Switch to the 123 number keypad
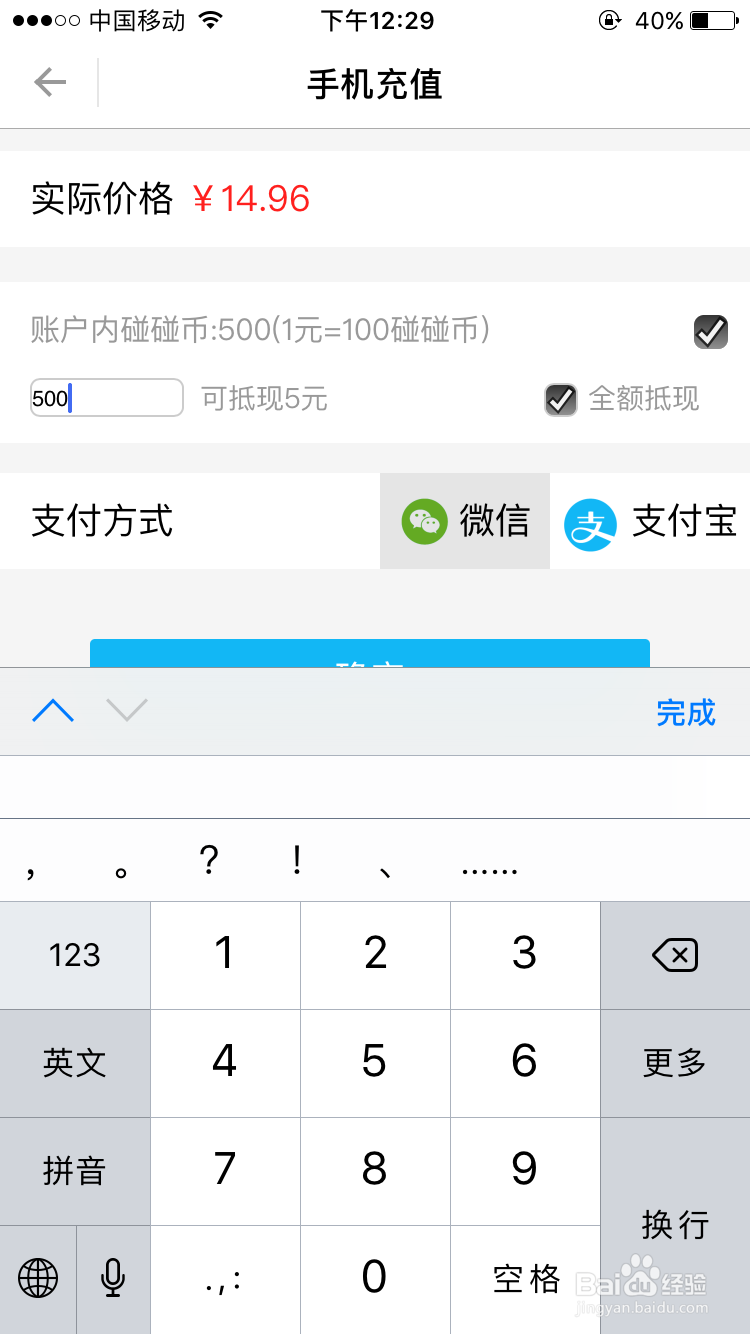This screenshot has height=1334, width=750. [x=75, y=955]
